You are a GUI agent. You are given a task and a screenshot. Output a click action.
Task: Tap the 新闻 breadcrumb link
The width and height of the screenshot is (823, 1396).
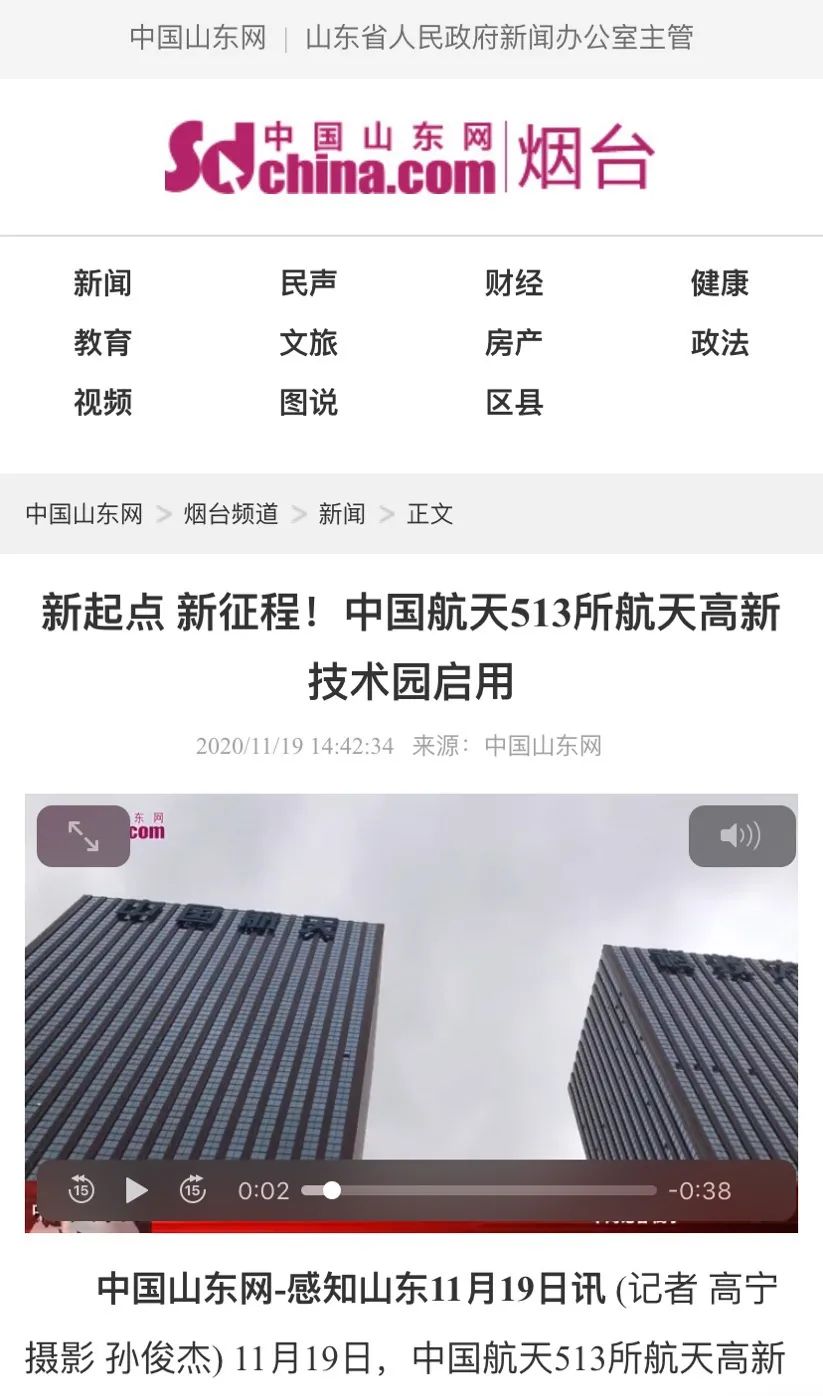click(342, 514)
